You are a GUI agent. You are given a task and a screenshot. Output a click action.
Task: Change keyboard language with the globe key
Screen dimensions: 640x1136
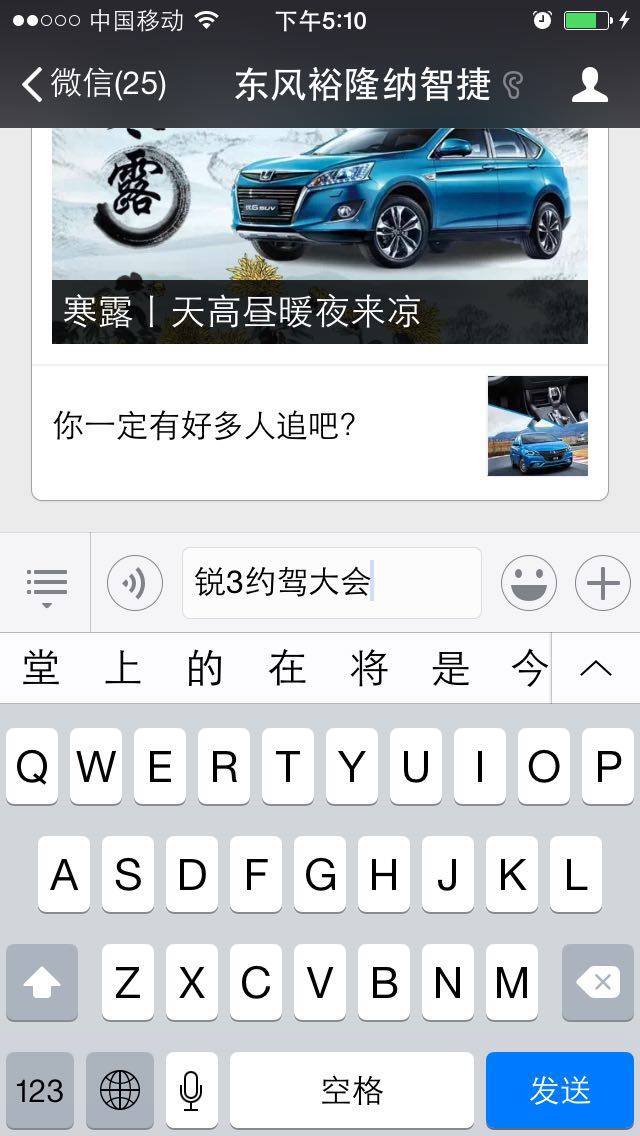click(x=120, y=1090)
